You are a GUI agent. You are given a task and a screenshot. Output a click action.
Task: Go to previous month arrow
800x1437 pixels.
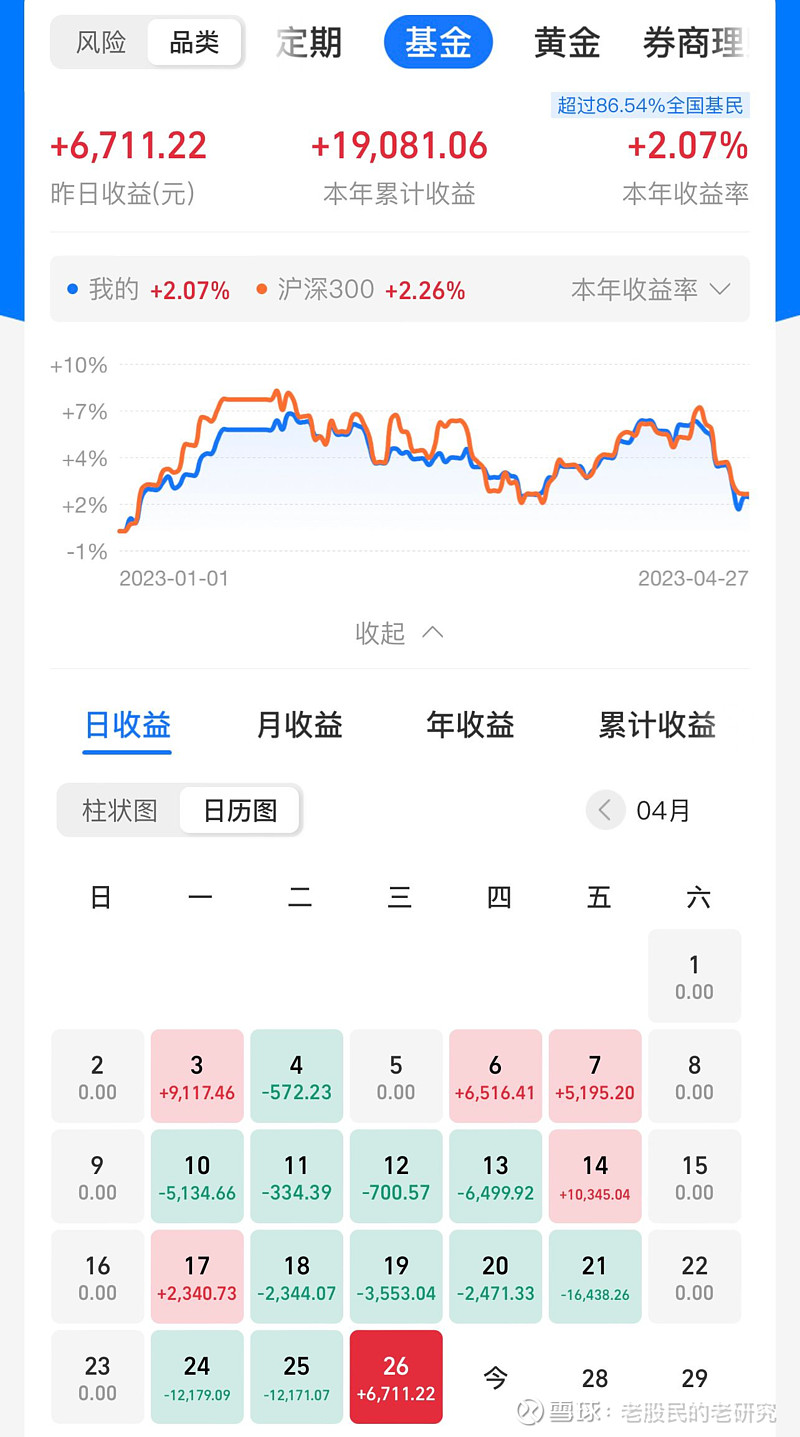[x=605, y=810]
